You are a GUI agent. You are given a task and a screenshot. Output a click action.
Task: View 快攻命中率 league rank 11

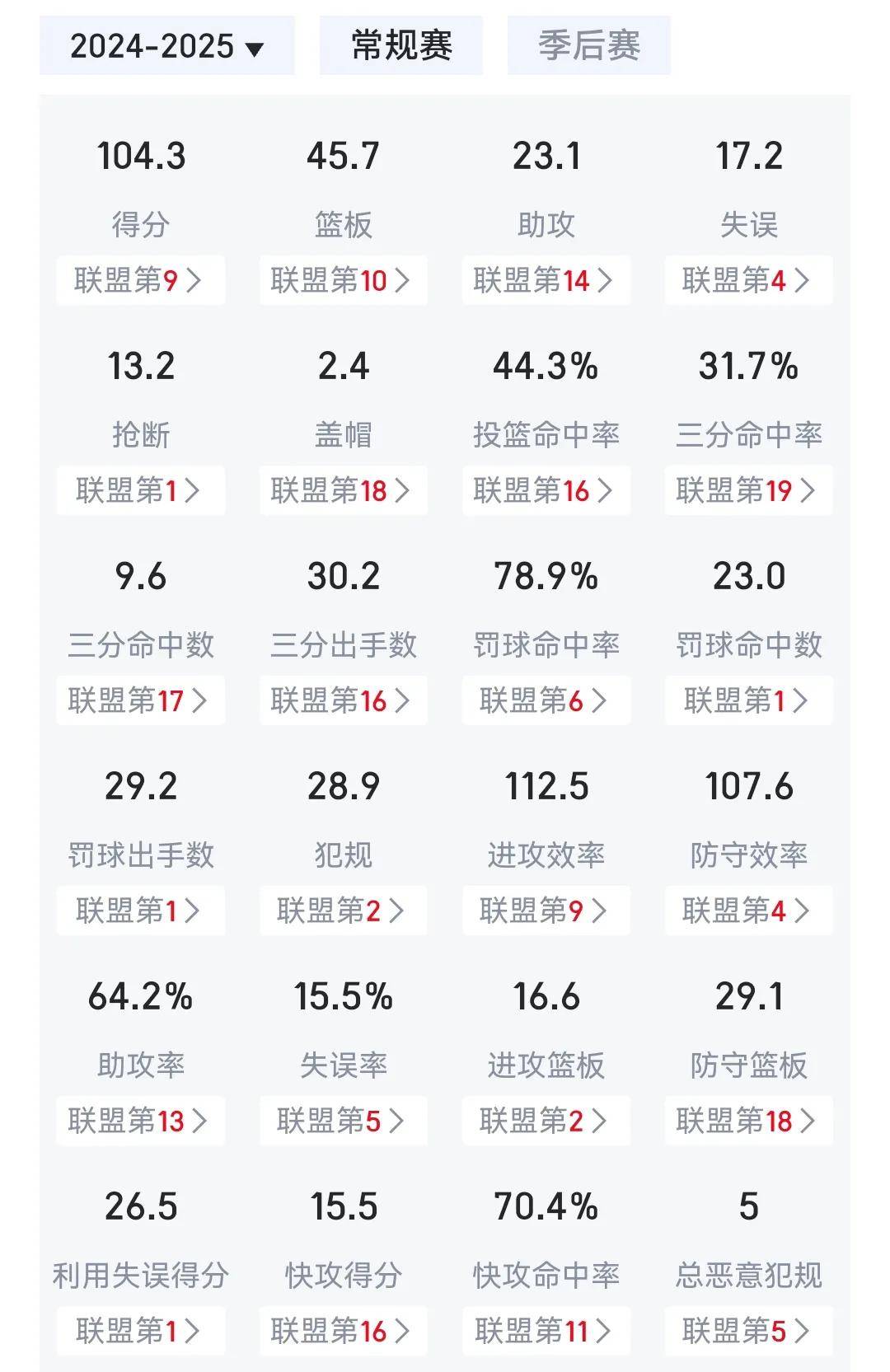pyautogui.click(x=546, y=1332)
